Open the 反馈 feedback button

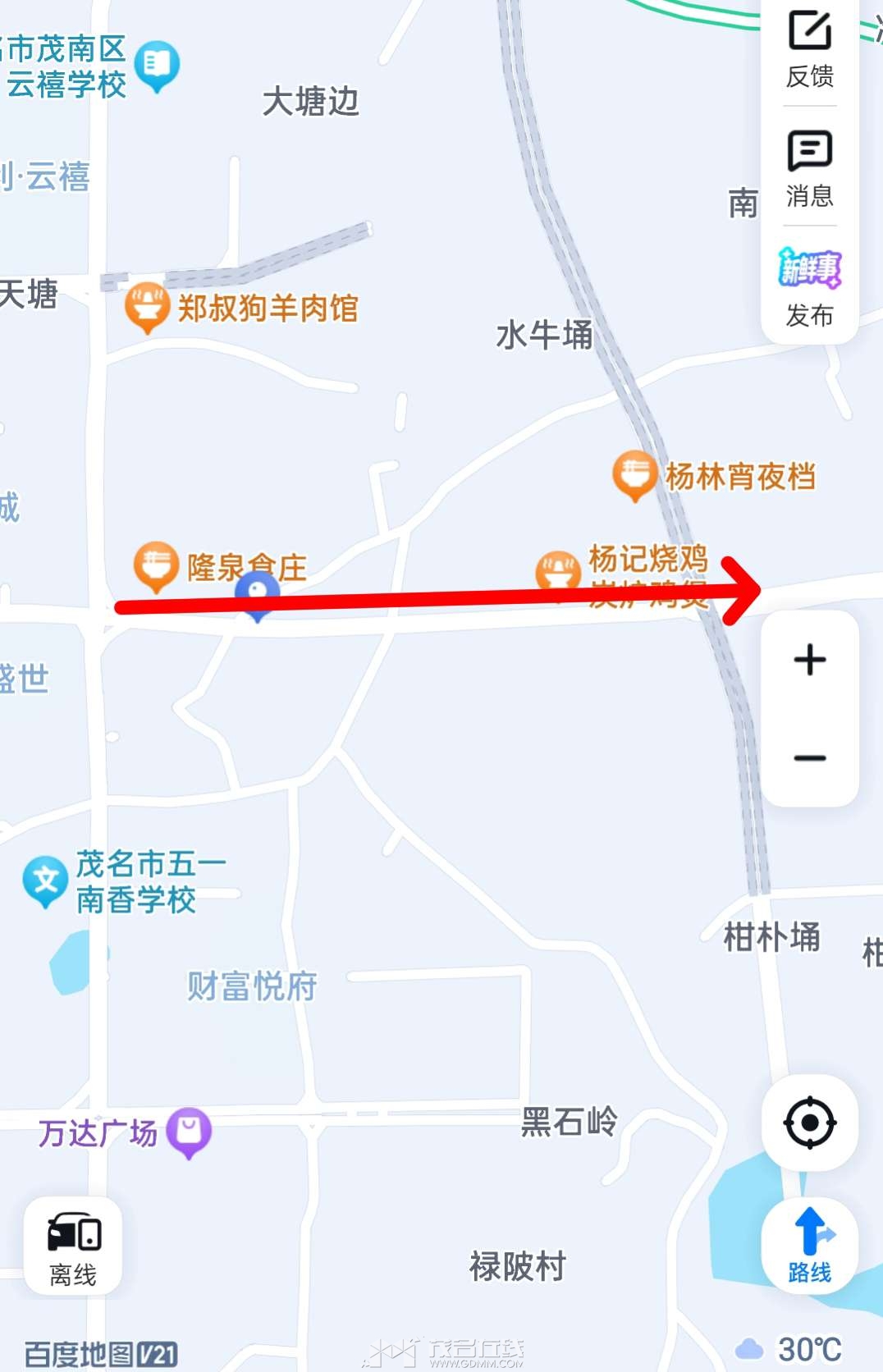[809, 49]
